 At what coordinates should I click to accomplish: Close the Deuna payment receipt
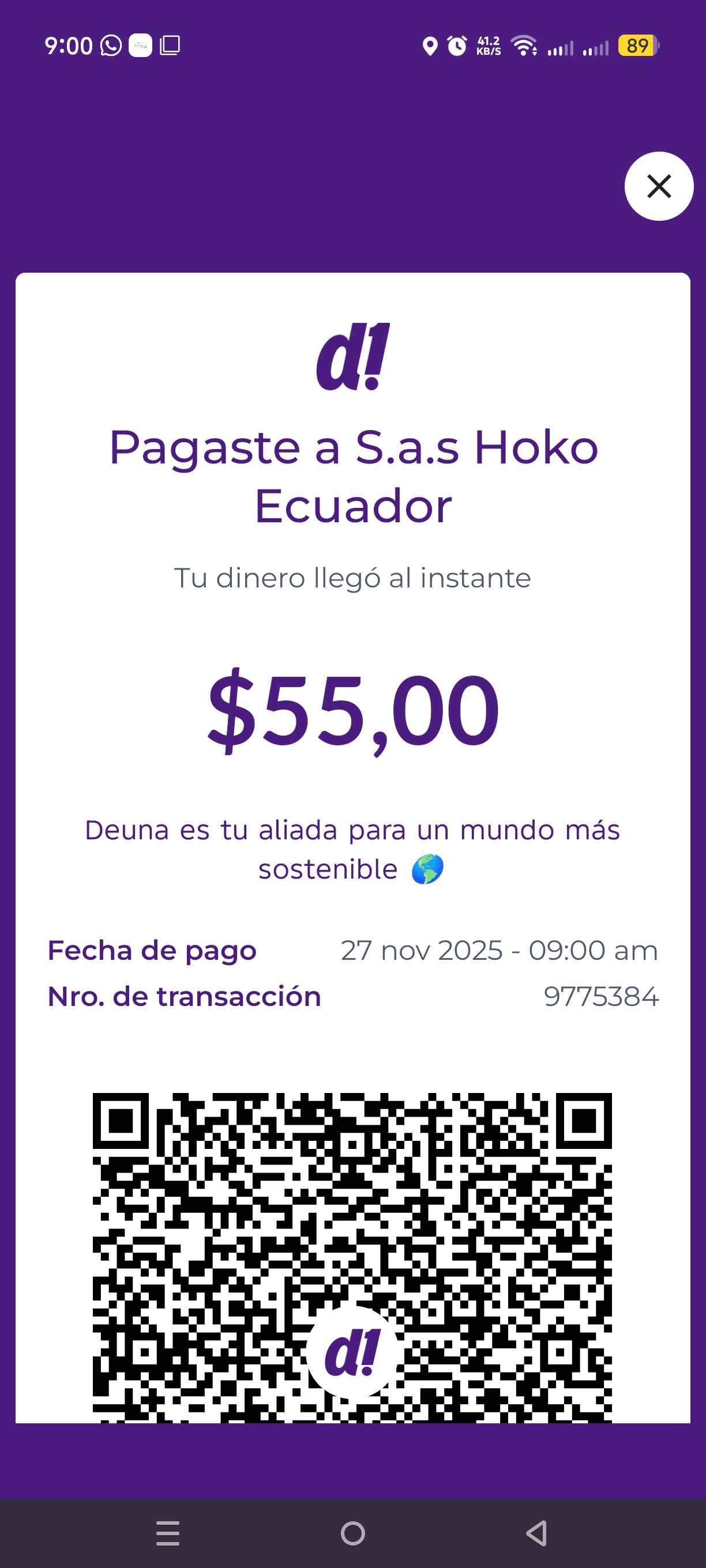point(659,186)
